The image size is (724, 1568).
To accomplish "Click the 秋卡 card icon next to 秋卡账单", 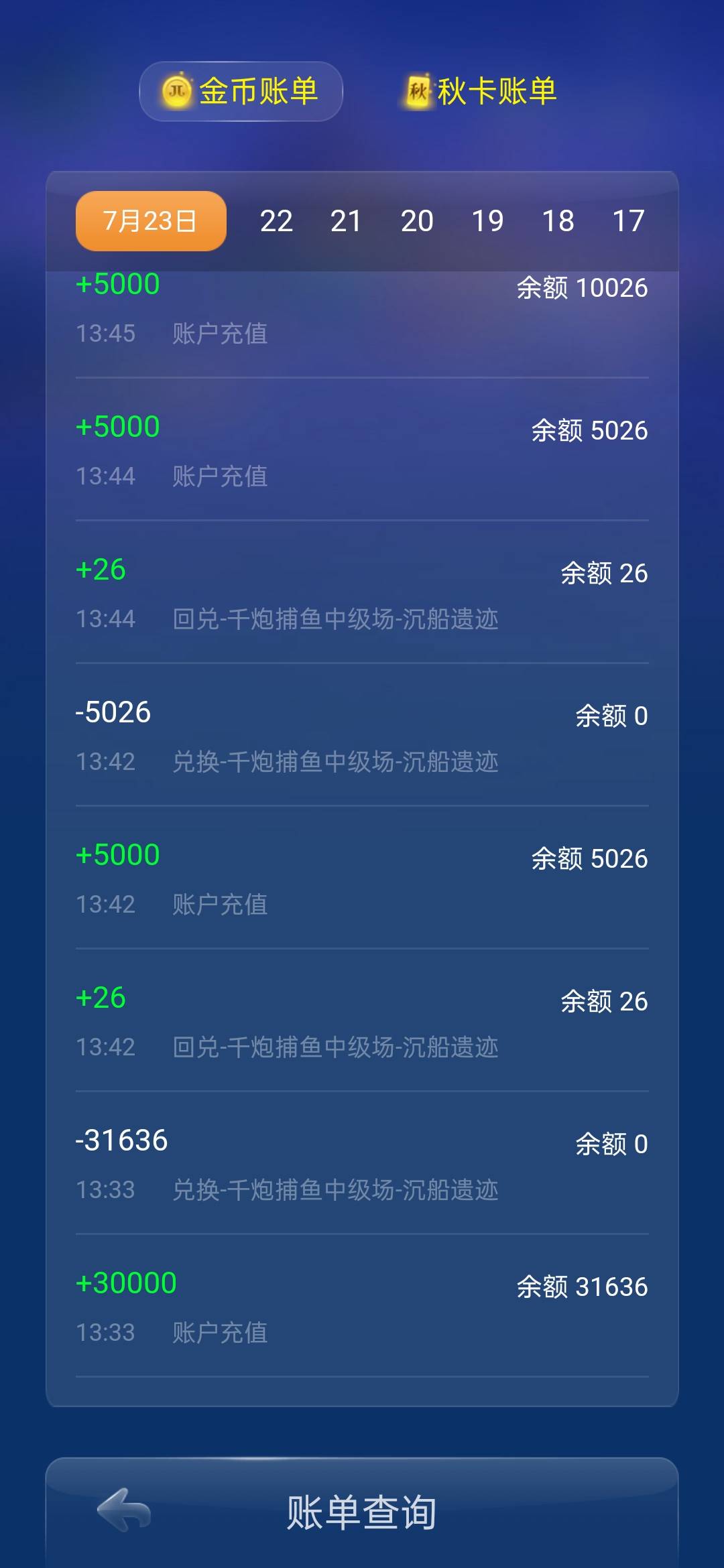I will (418, 92).
